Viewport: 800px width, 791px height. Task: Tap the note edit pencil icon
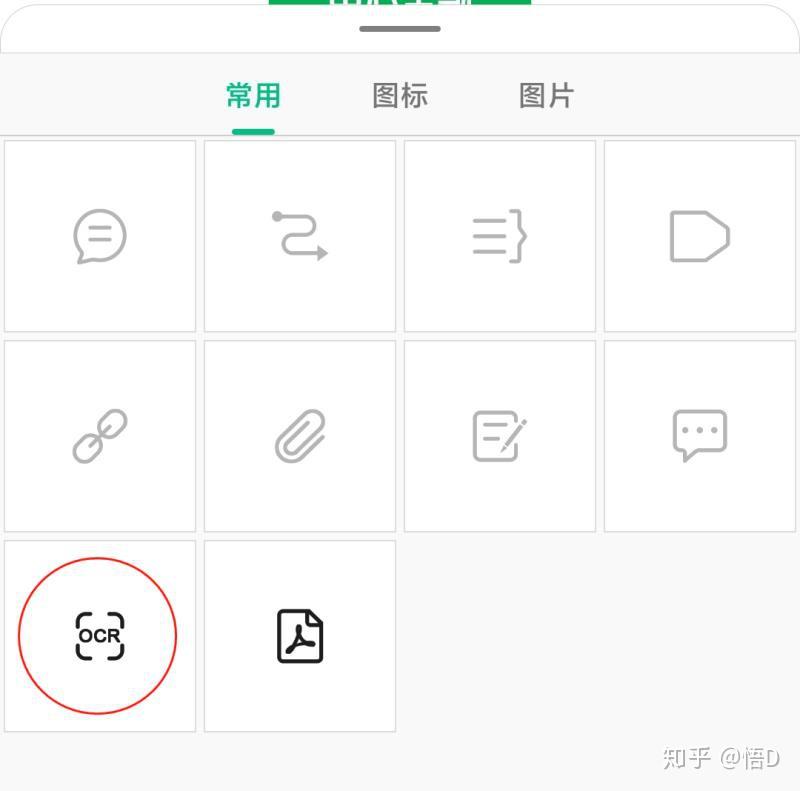pos(500,436)
